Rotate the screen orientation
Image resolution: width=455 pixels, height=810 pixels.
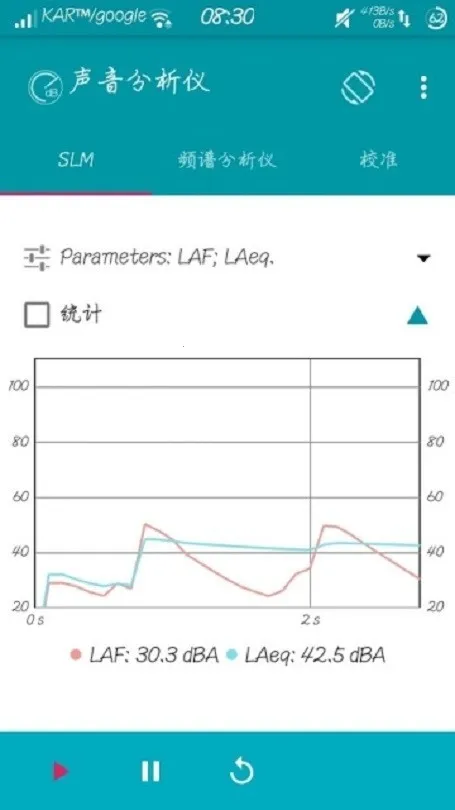pyautogui.click(x=358, y=87)
